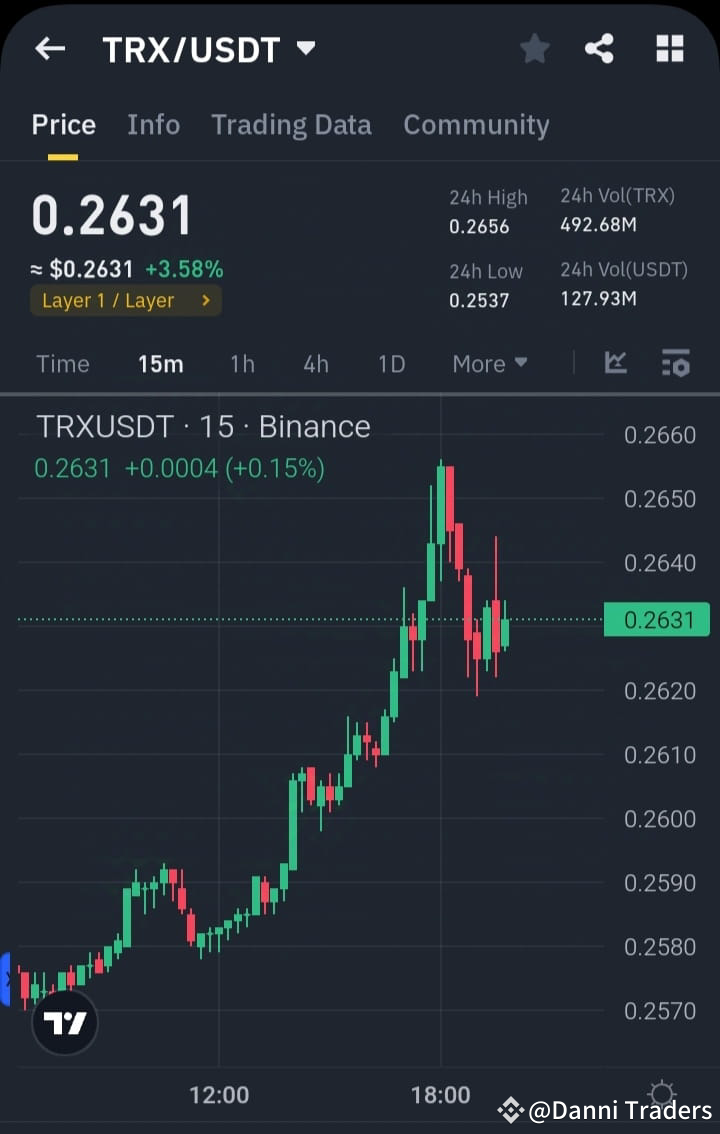Enable the Time view mode
Screen dimensions: 720x1134
(x=62, y=364)
